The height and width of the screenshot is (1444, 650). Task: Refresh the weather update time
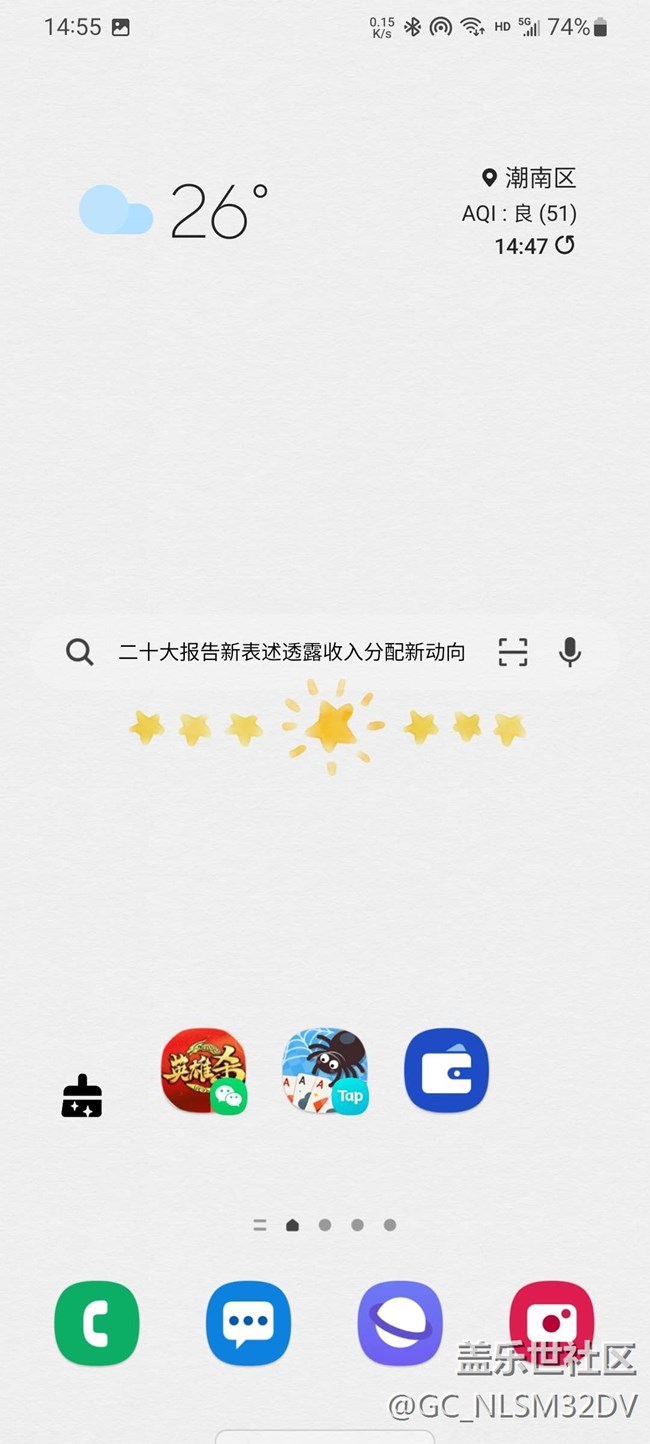(565, 245)
